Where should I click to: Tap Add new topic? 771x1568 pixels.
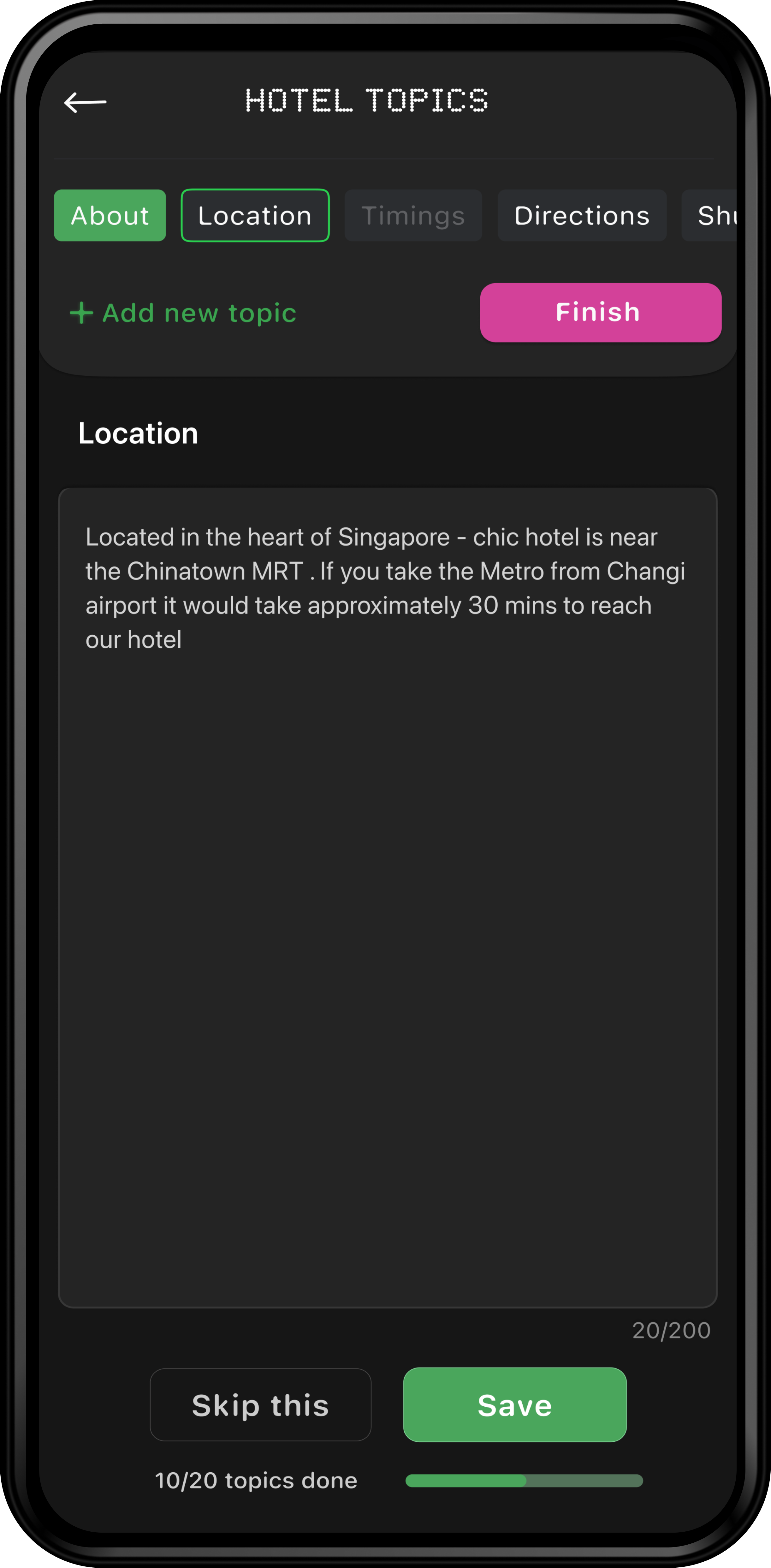(x=184, y=313)
